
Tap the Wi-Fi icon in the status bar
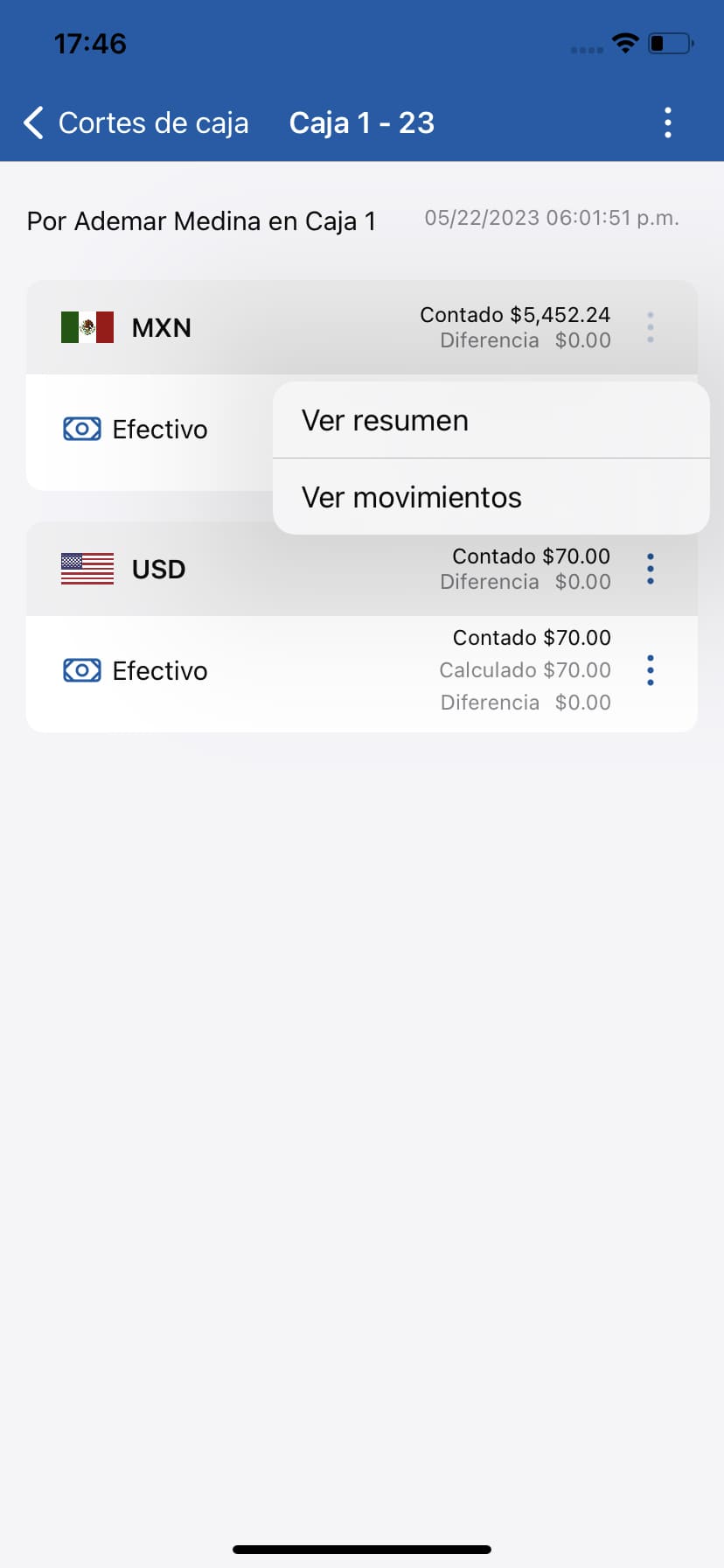click(624, 42)
